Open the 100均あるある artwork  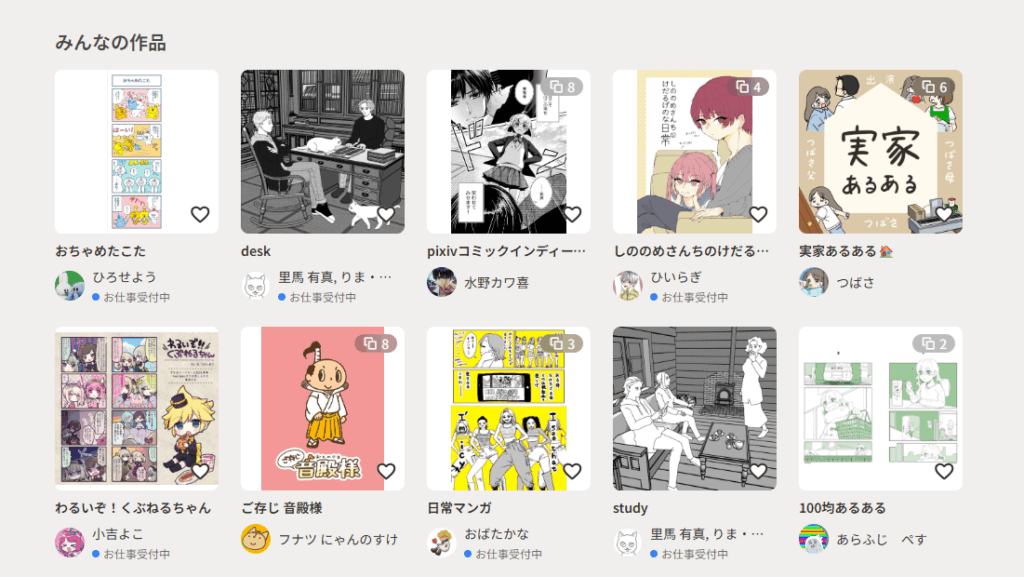[x=880, y=407]
